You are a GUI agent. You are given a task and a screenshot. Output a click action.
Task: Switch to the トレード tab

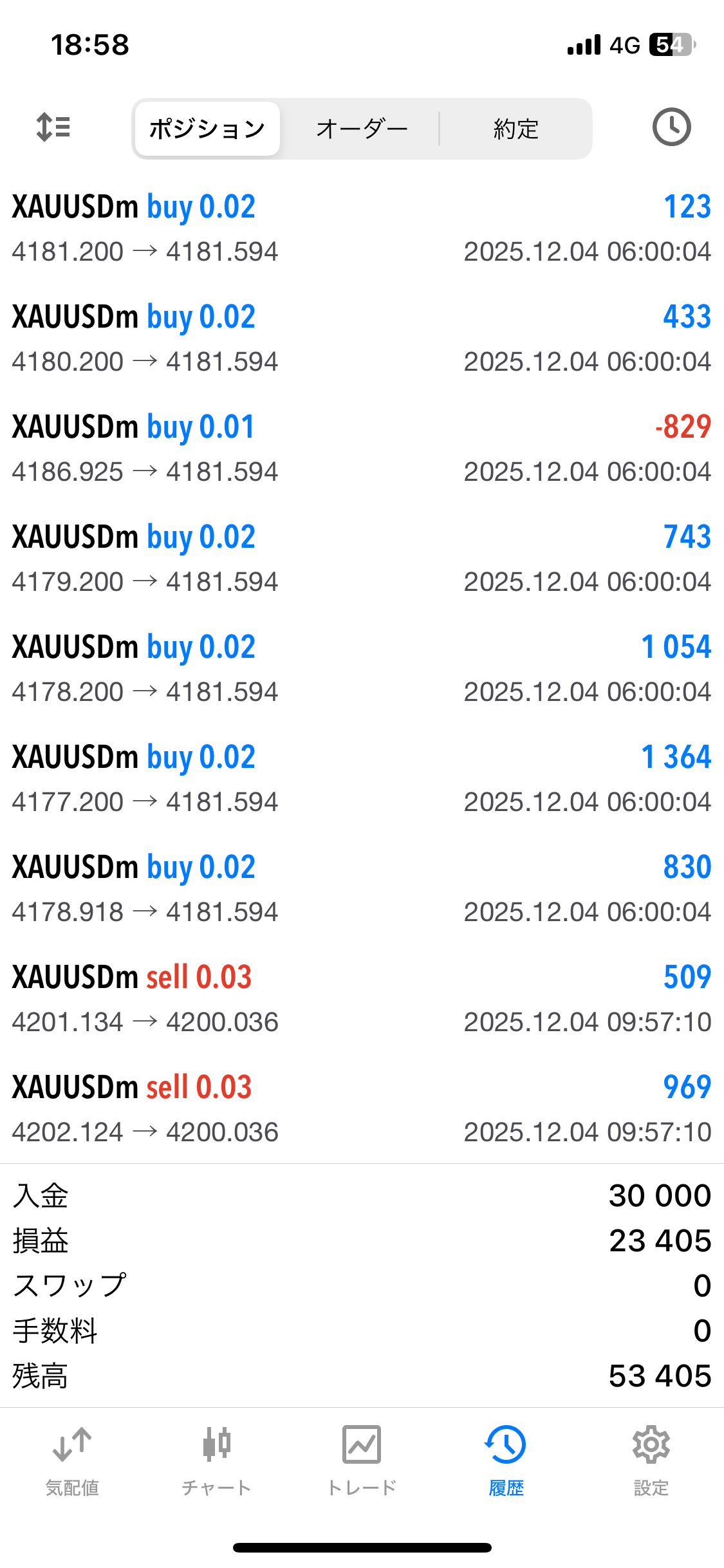click(x=362, y=1461)
